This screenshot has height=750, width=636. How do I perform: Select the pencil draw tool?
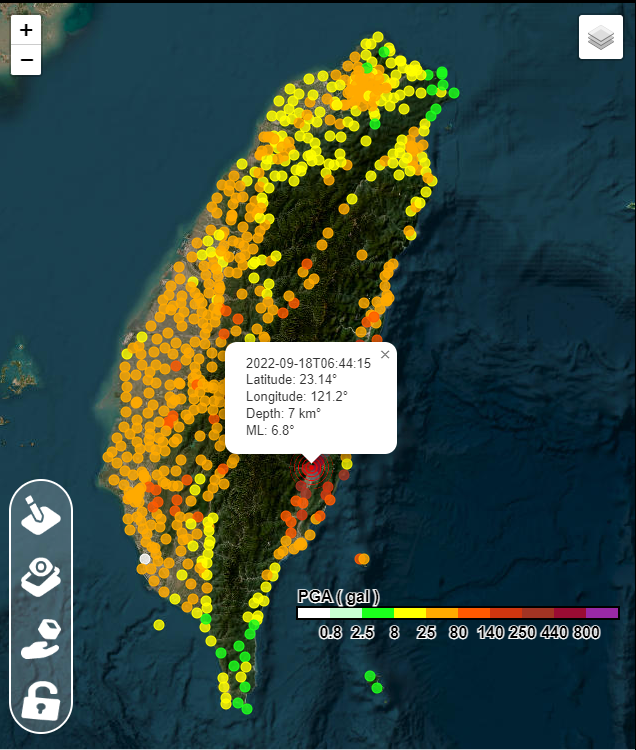(x=41, y=516)
